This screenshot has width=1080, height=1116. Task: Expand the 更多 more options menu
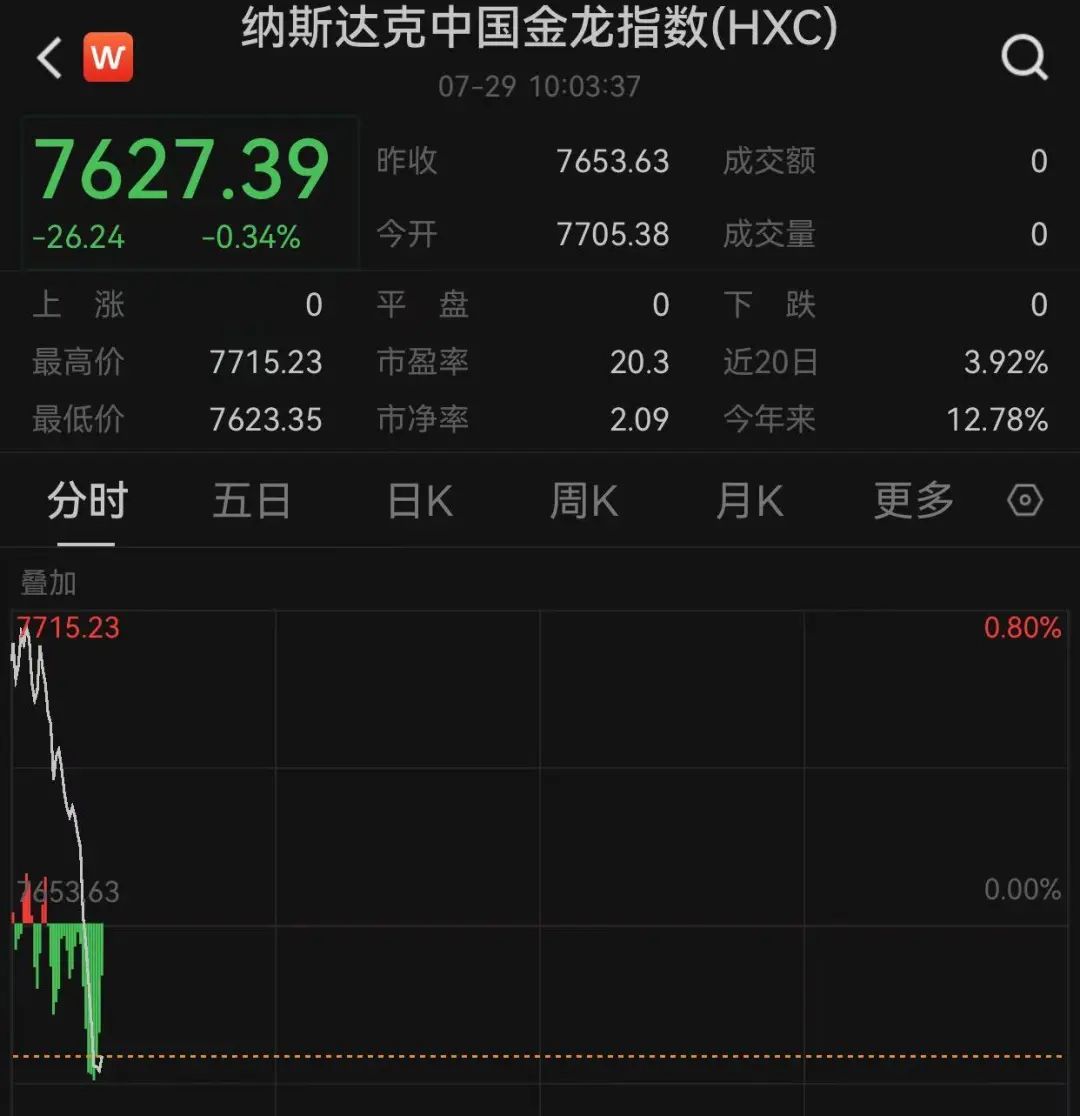pos(911,502)
